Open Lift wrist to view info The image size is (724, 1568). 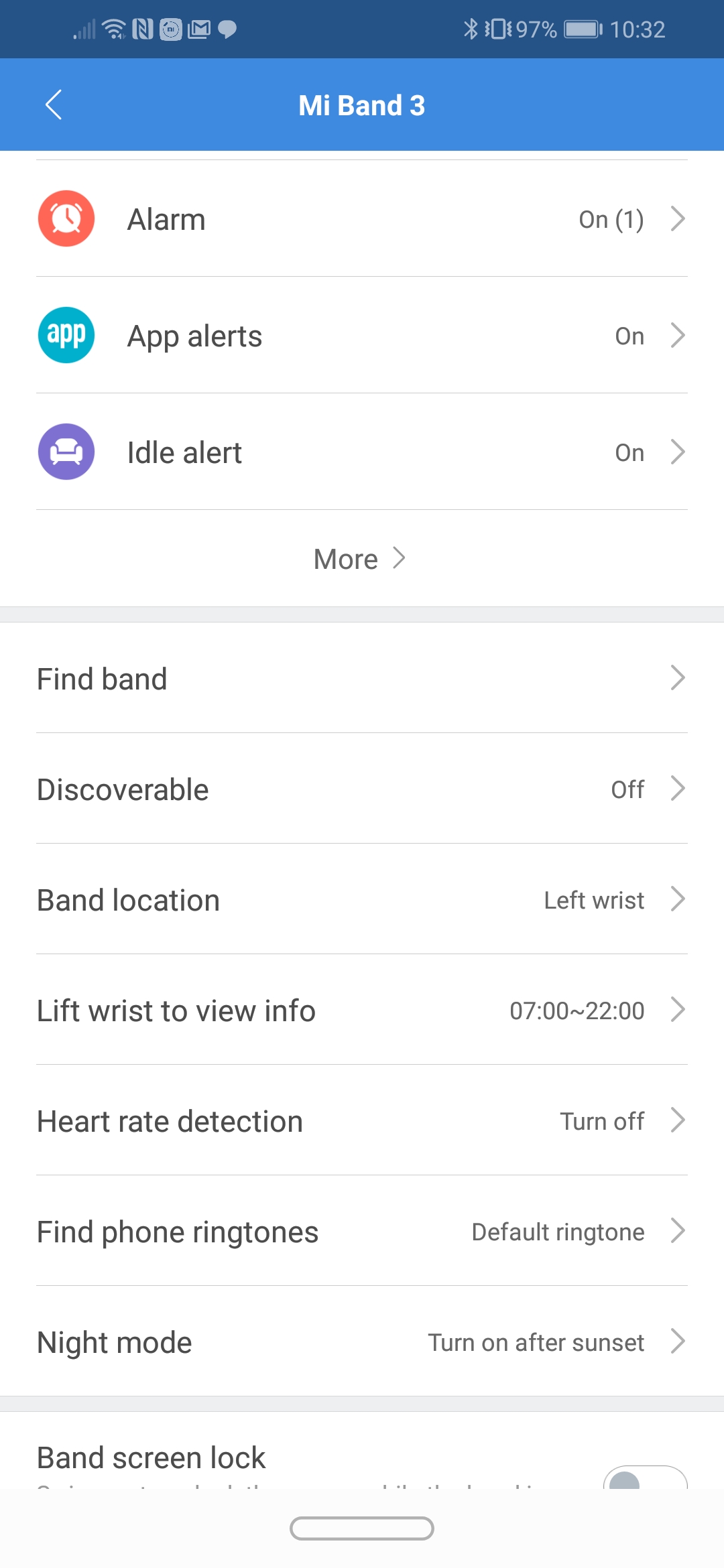pyautogui.click(x=362, y=1010)
